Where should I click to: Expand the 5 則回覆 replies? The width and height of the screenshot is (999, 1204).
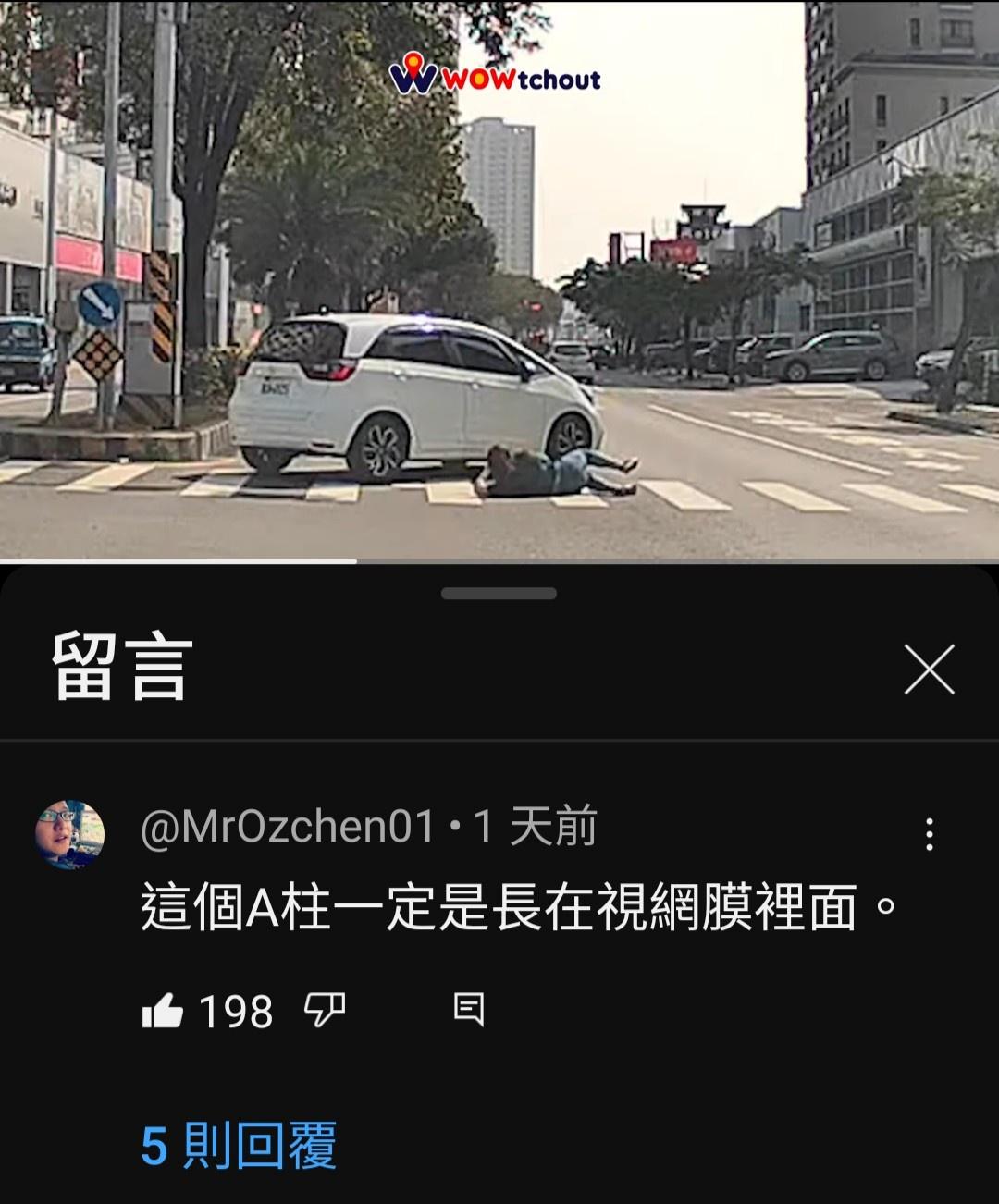pos(239,1146)
